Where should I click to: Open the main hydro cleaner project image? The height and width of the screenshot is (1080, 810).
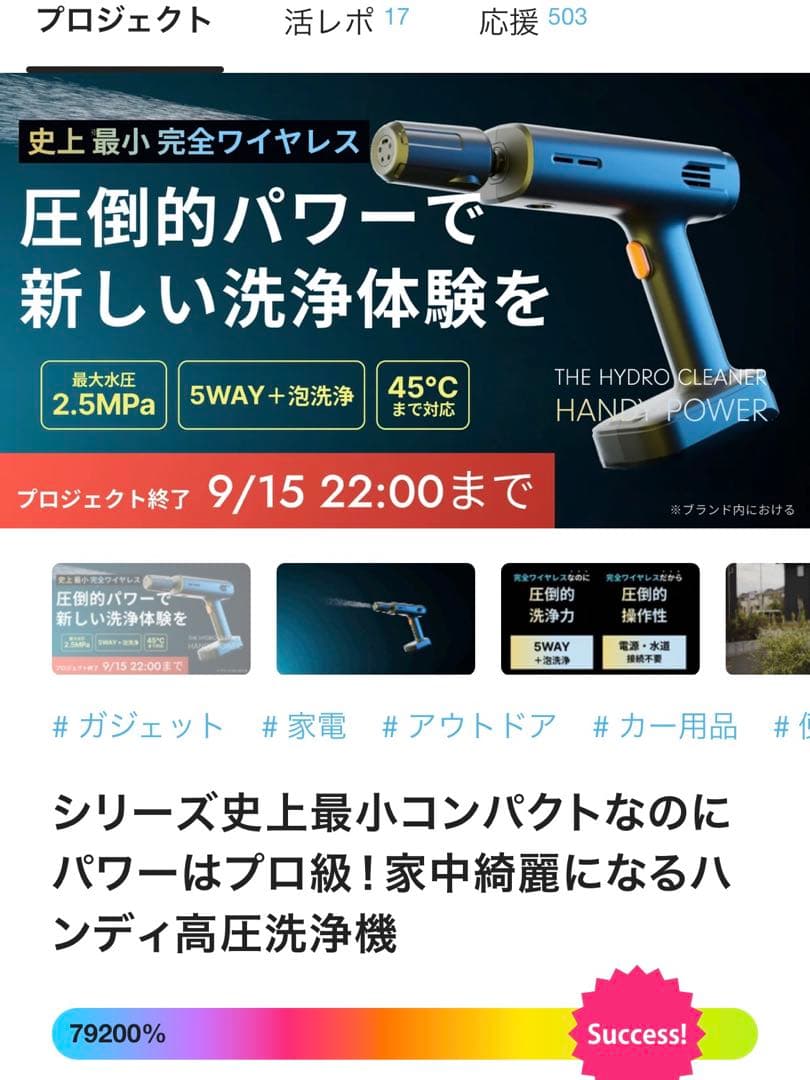point(405,300)
